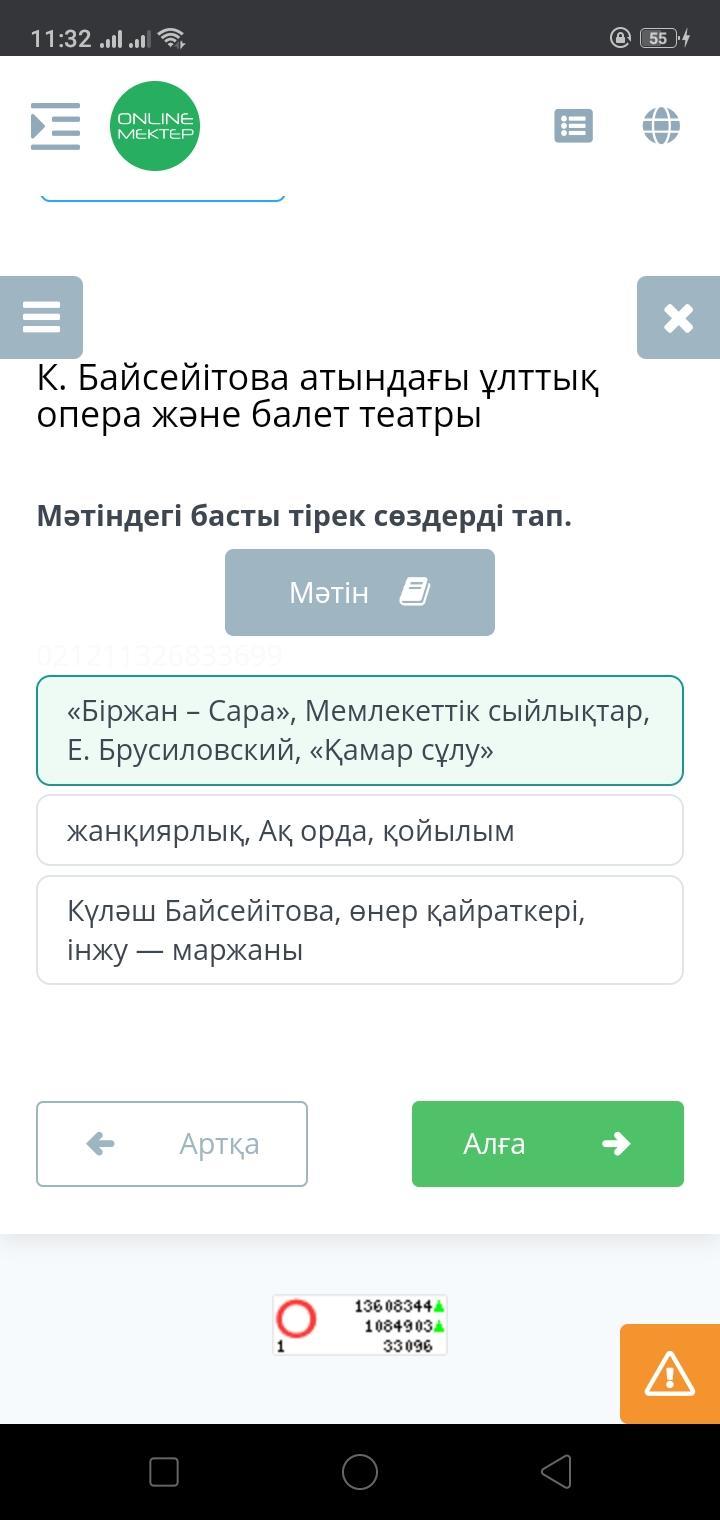Change language via the globe icon

661,126
